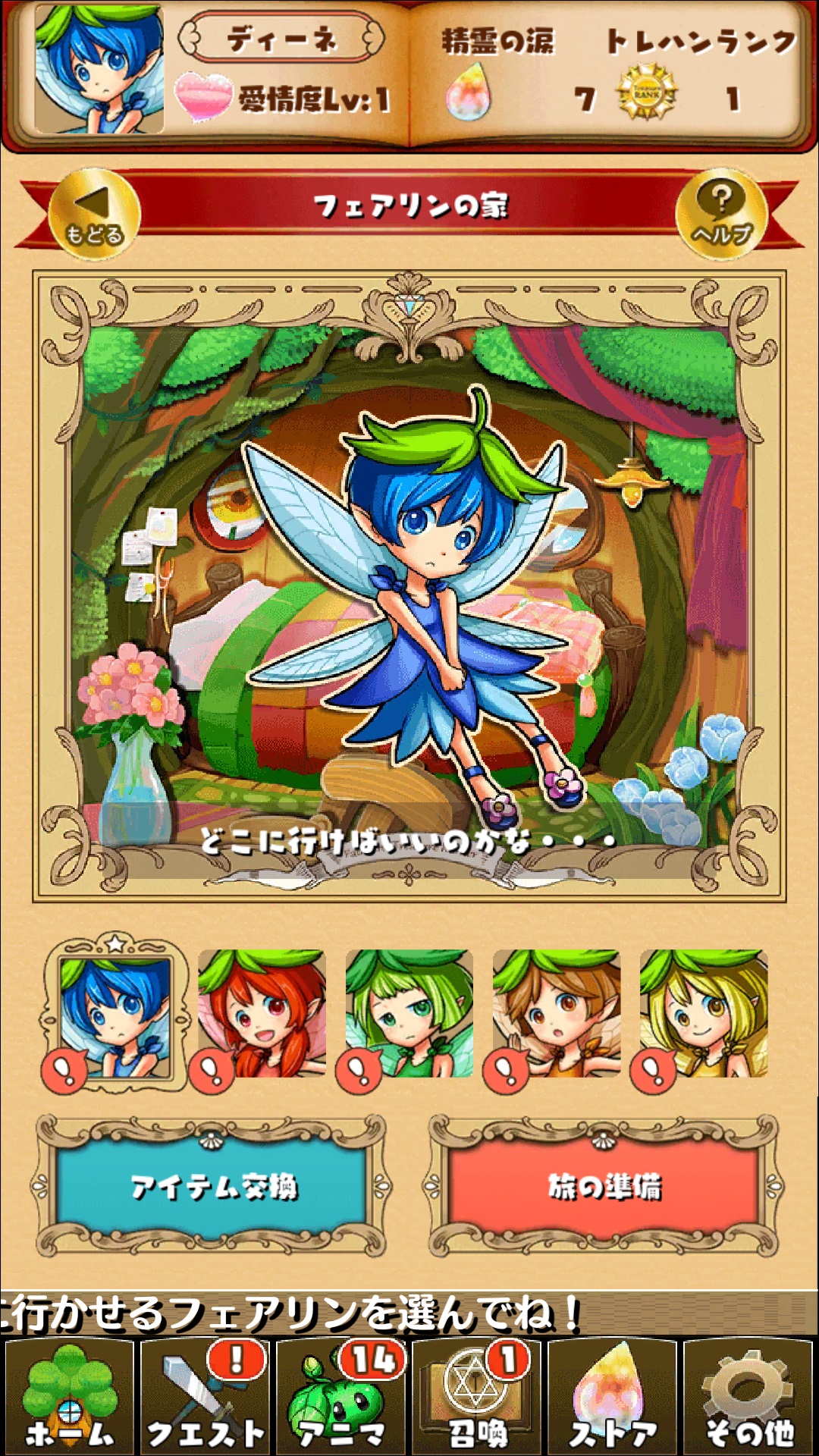This screenshot has width=819, height=1456.
Task: Pick the brown-haired fairy portrait
Action: [557, 1013]
